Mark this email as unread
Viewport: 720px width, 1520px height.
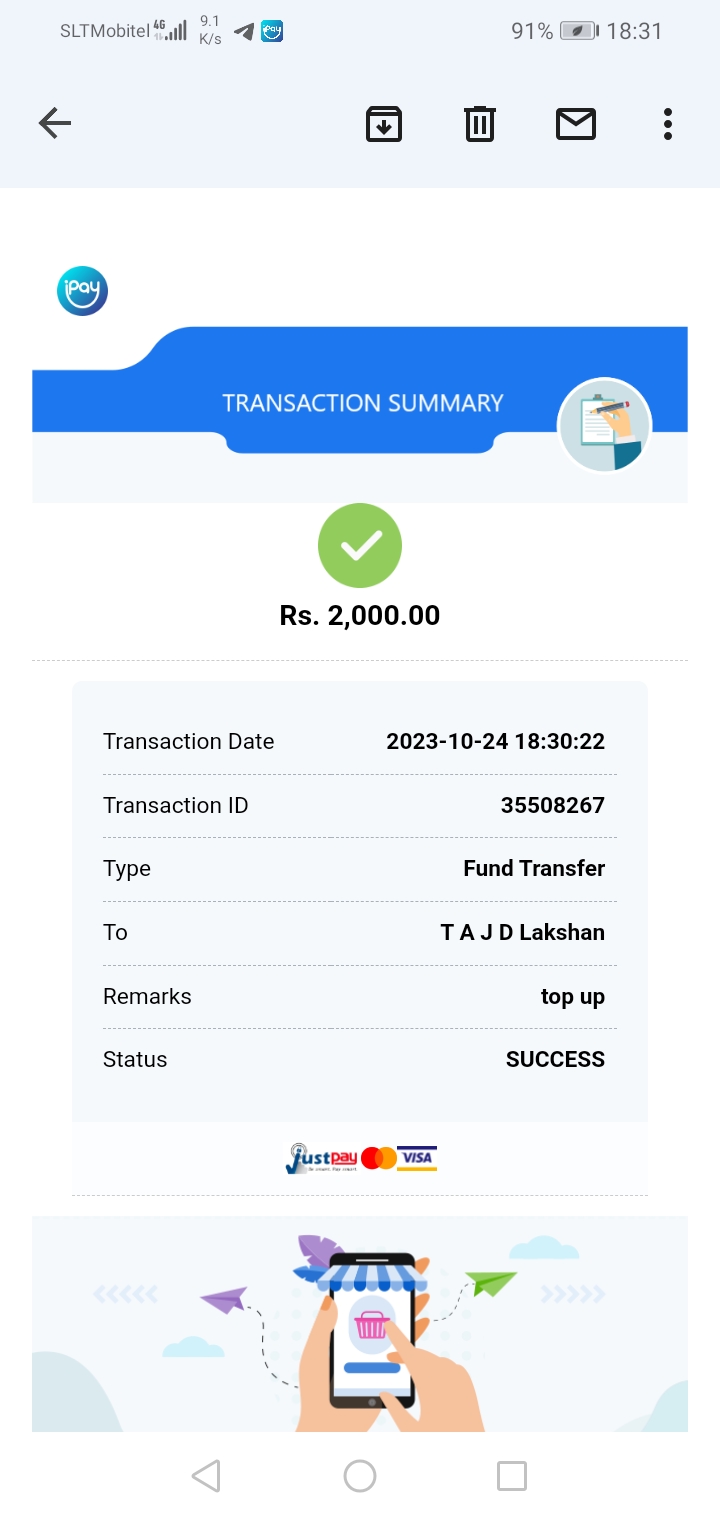click(x=575, y=124)
